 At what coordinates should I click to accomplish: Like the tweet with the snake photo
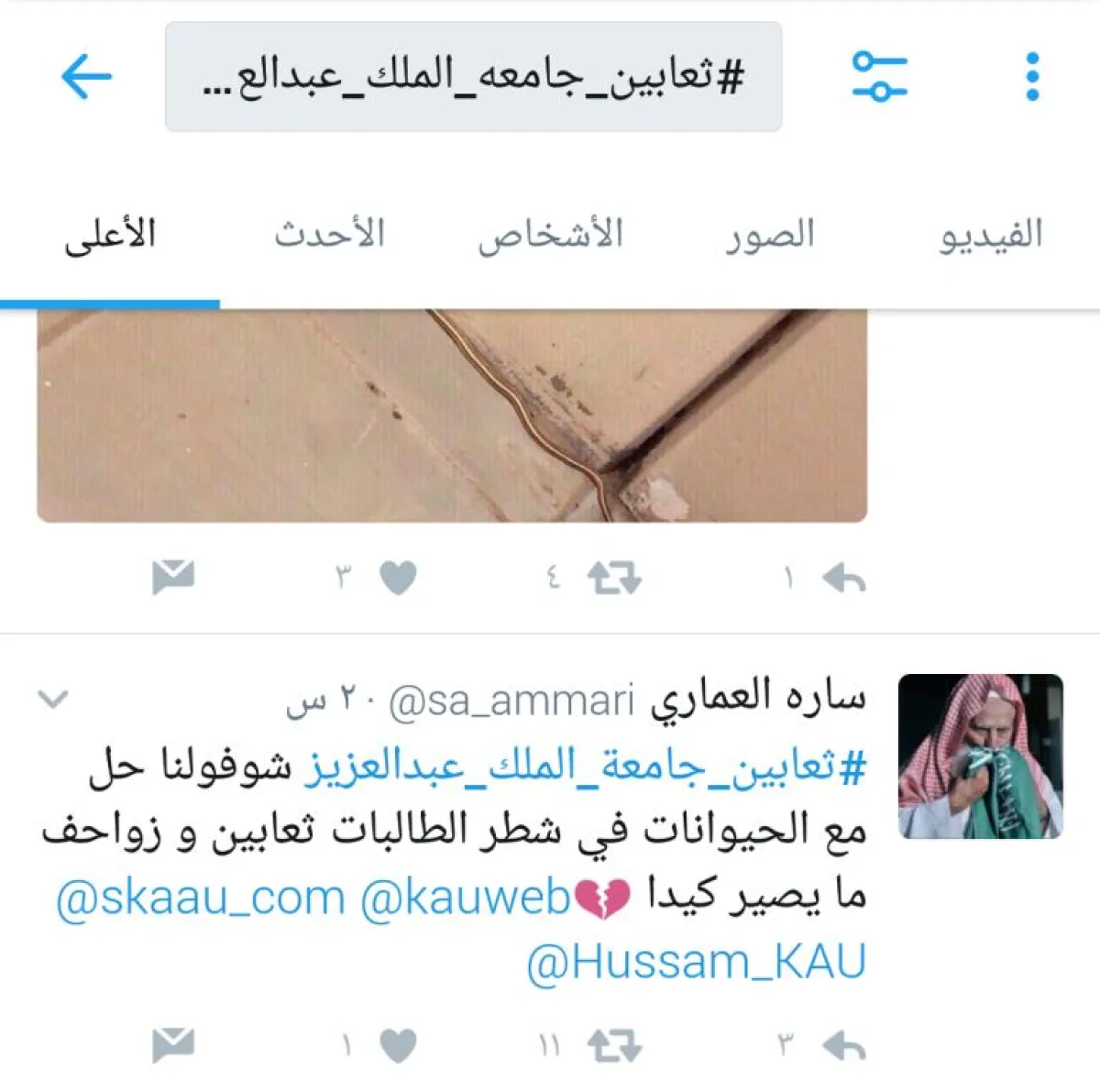pos(398,579)
